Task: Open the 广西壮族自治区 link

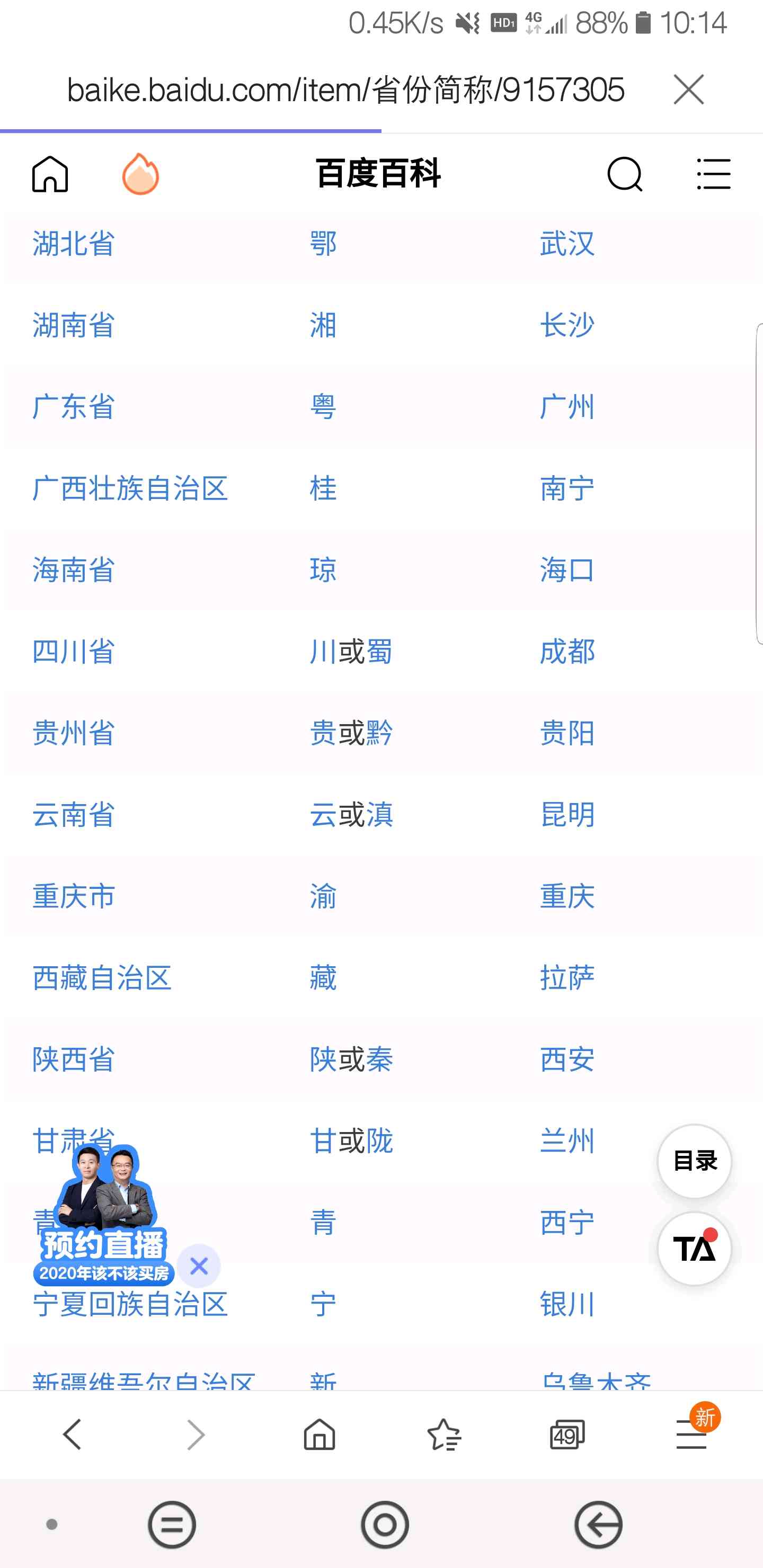Action: tap(130, 488)
